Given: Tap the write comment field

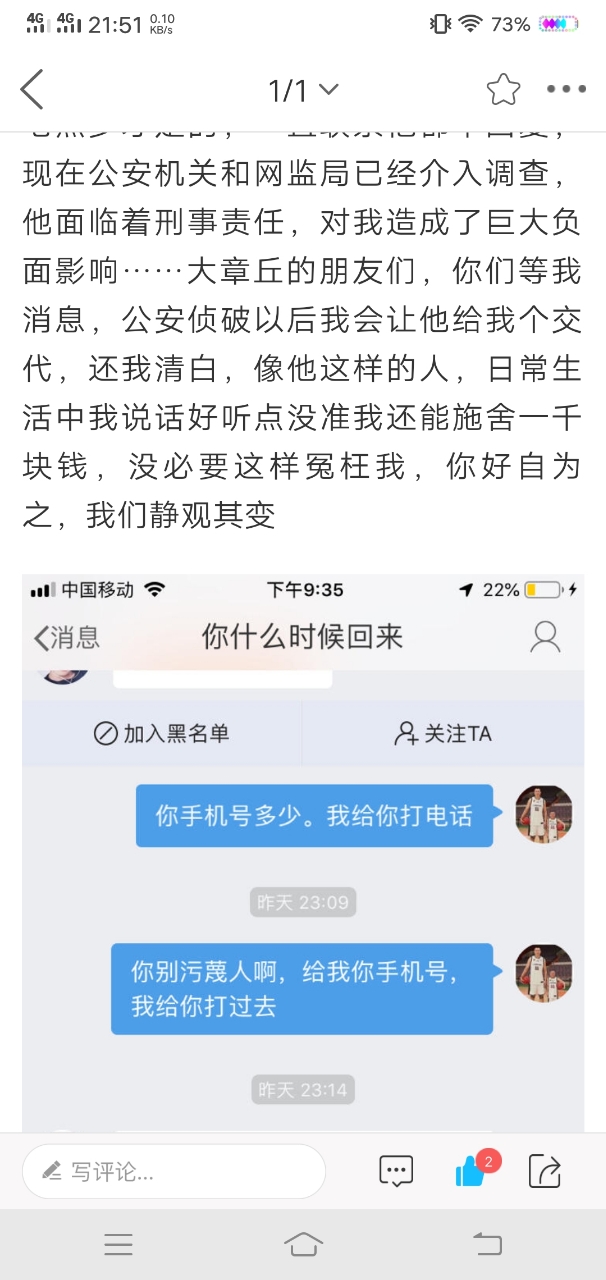Looking at the screenshot, I should tap(174, 1171).
